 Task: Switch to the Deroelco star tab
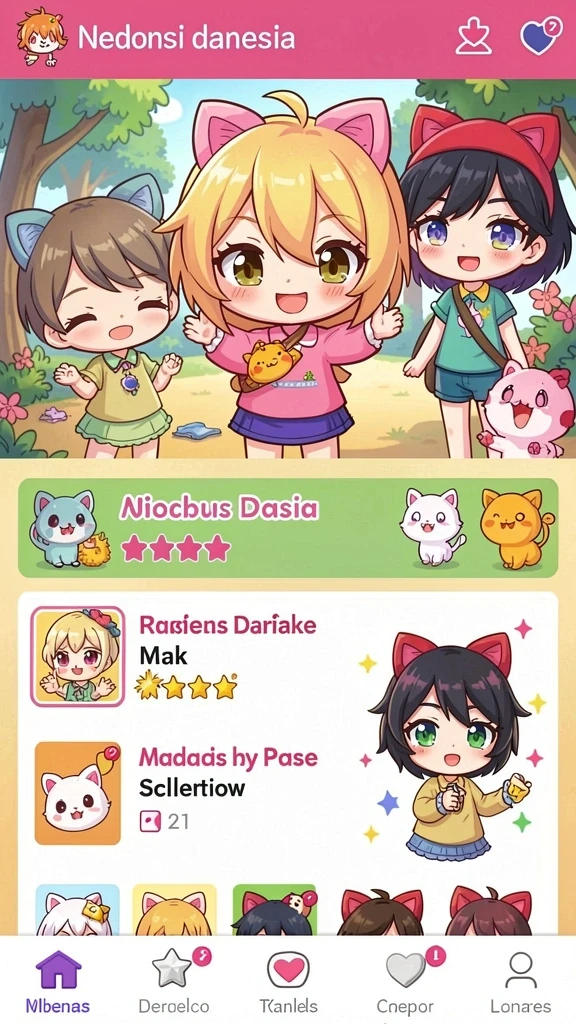click(174, 982)
